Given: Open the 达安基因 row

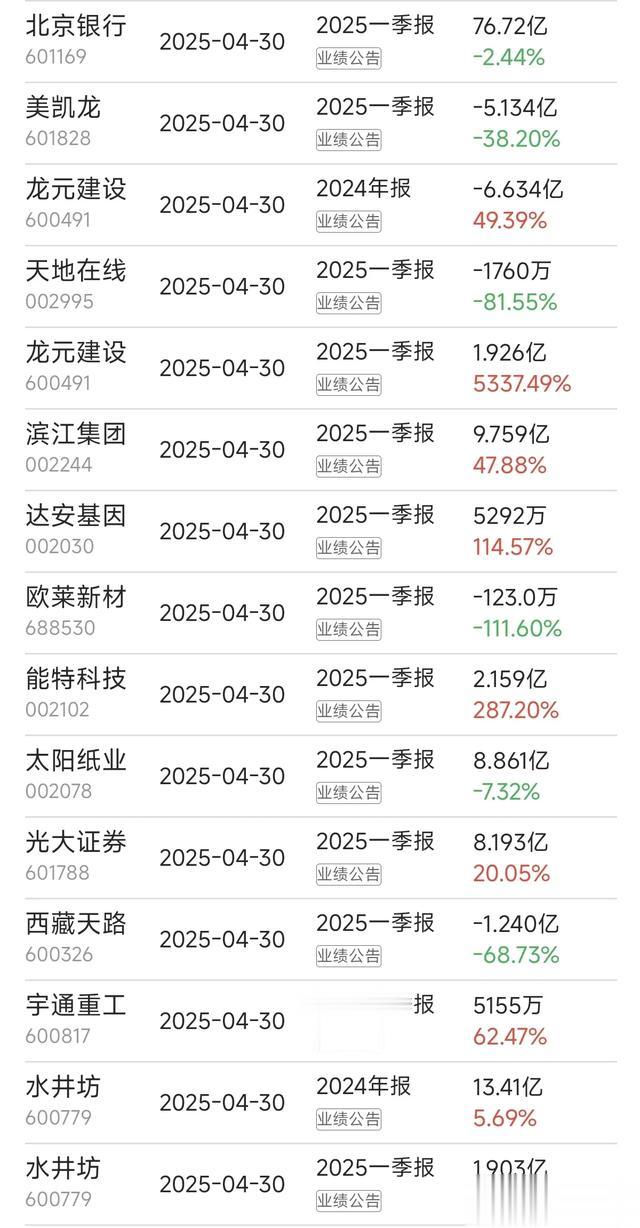Looking at the screenshot, I should pos(320,531).
